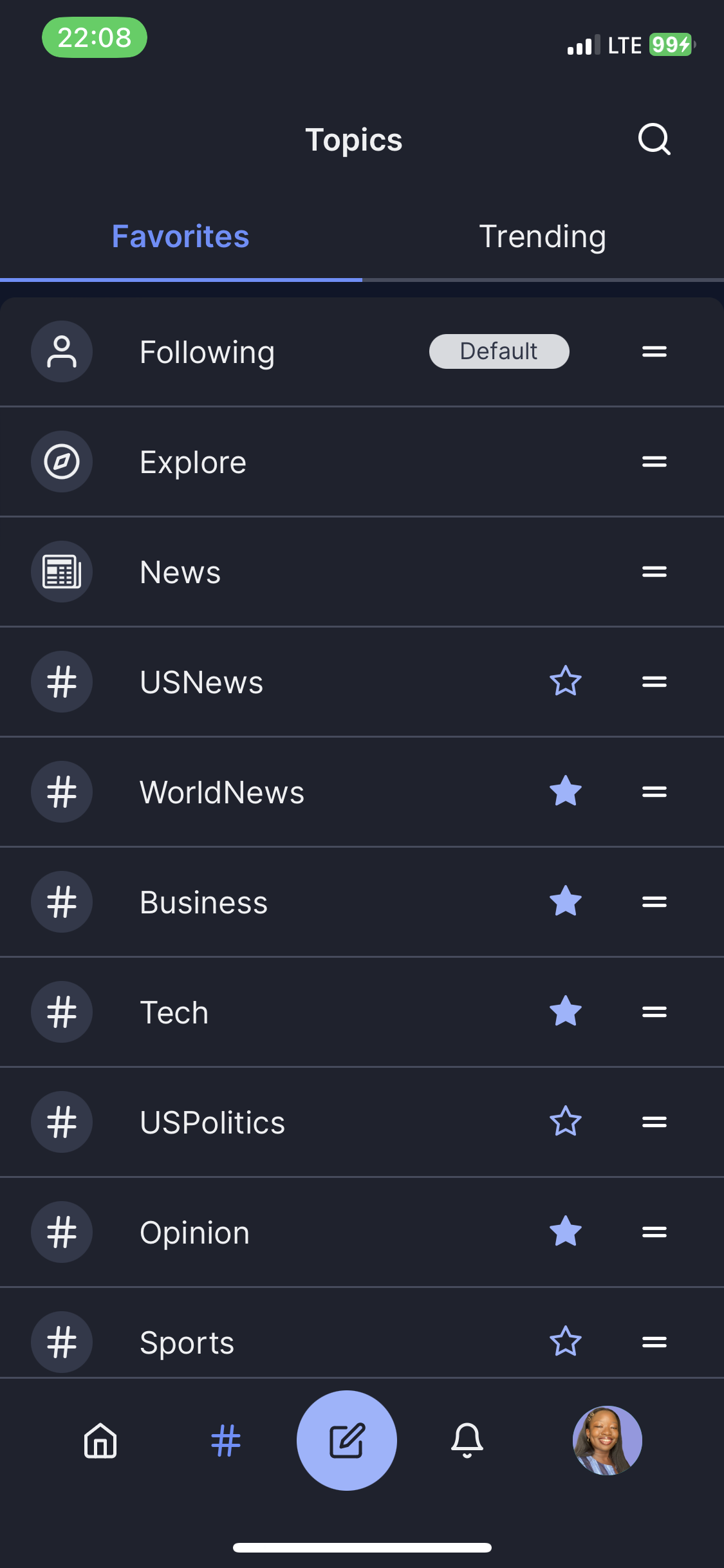Image resolution: width=724 pixels, height=1568 pixels.
Task: Open the Following feed row
Action: pyautogui.click(x=207, y=352)
